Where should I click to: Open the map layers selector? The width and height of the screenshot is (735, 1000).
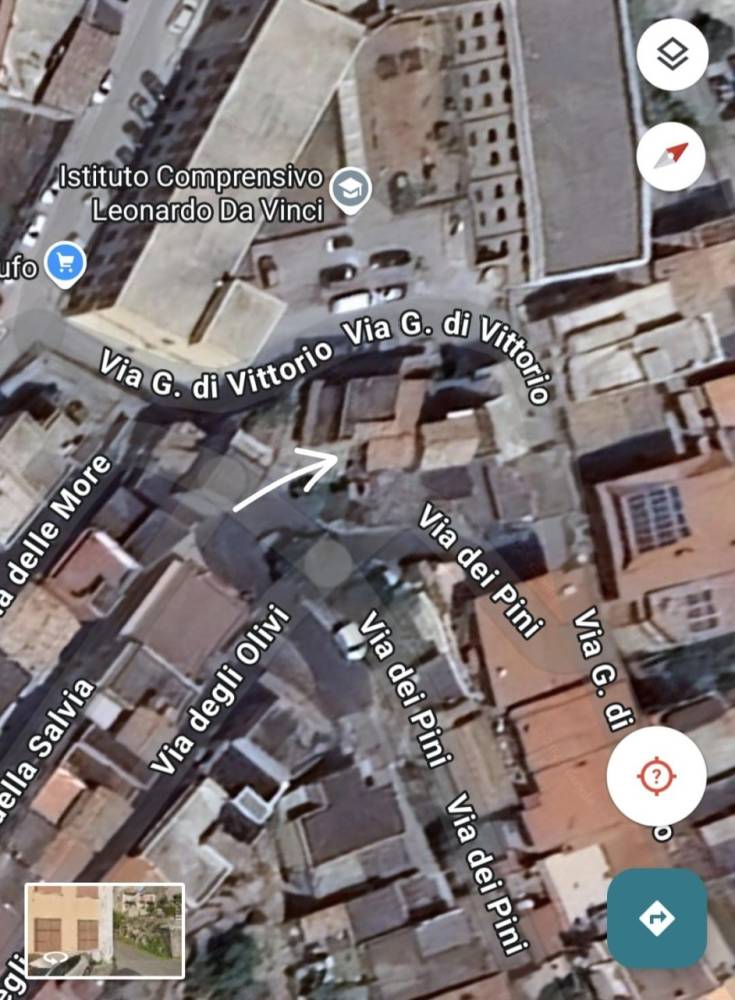click(x=672, y=56)
